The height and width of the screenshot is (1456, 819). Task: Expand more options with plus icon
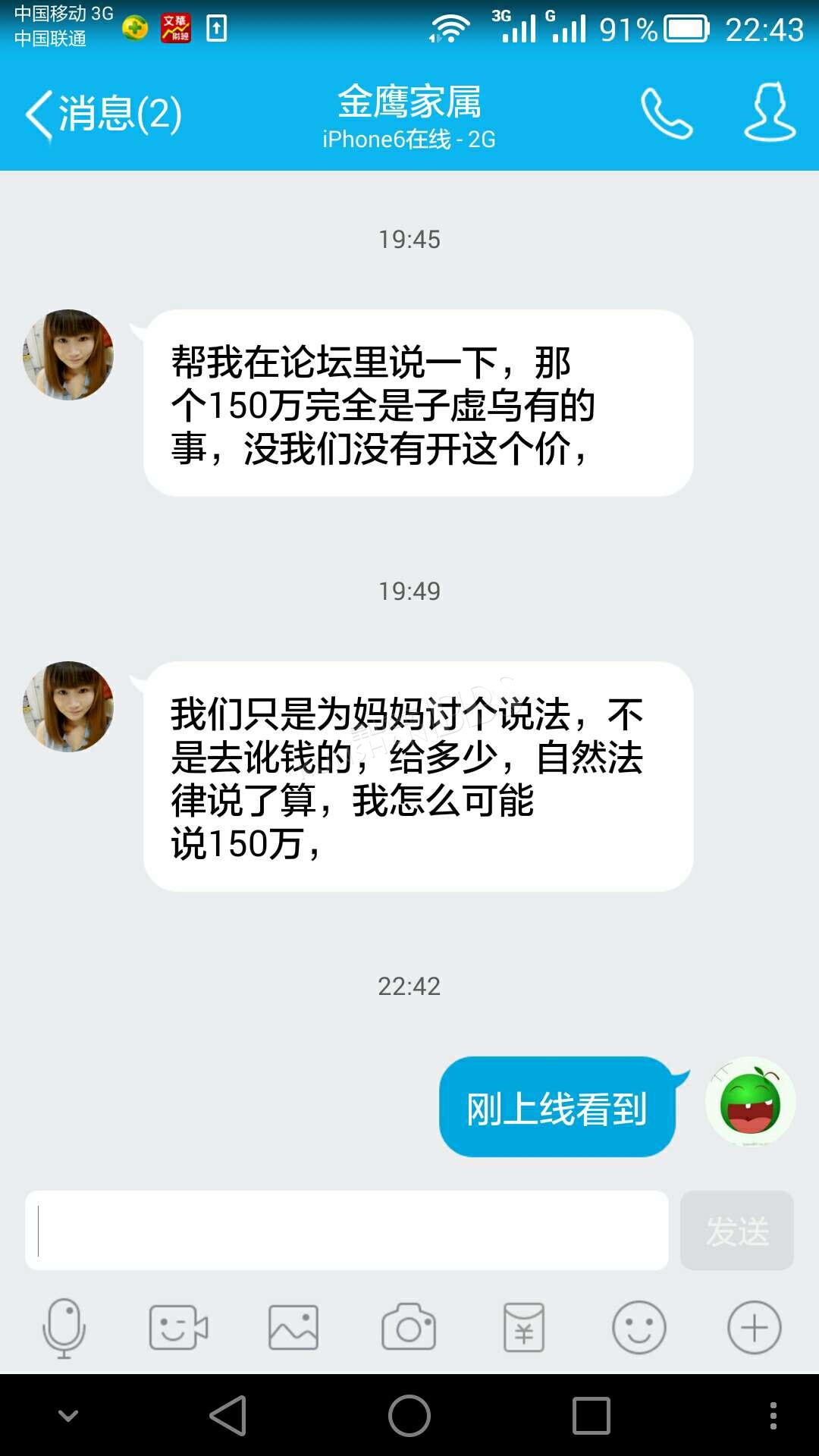pos(755,1328)
